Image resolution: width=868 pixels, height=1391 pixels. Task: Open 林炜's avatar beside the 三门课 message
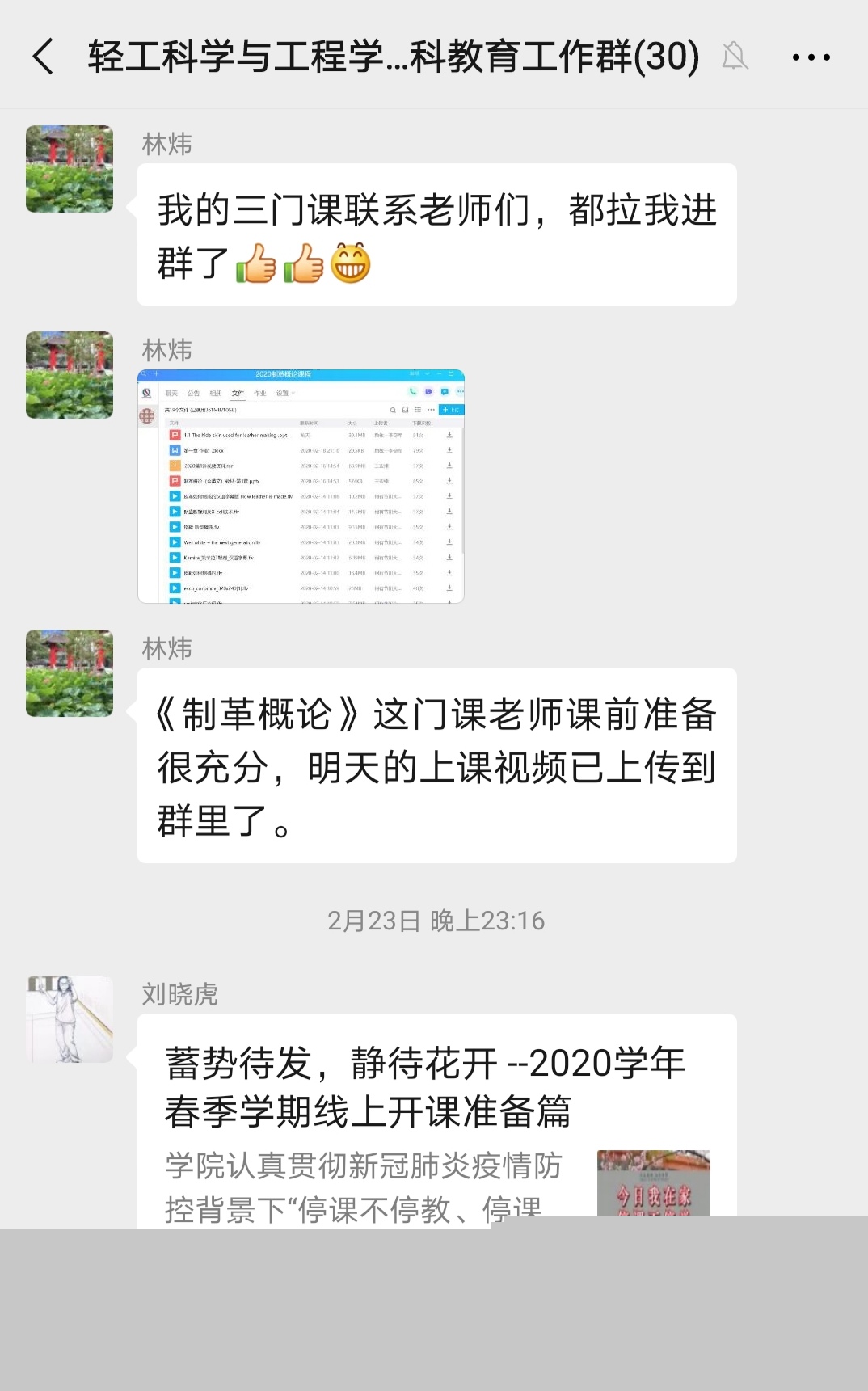(x=70, y=169)
